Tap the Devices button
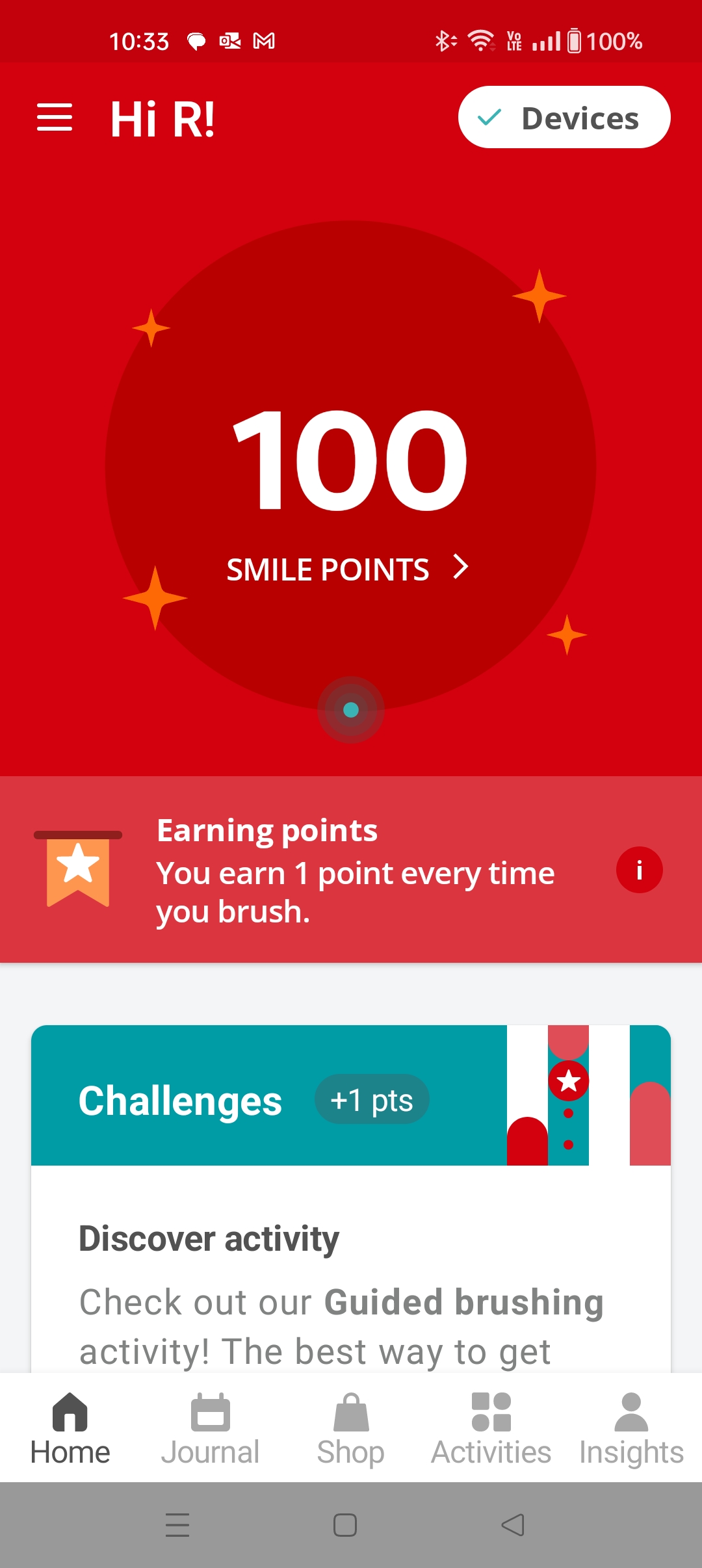Viewport: 702px width, 1568px height. [x=564, y=118]
